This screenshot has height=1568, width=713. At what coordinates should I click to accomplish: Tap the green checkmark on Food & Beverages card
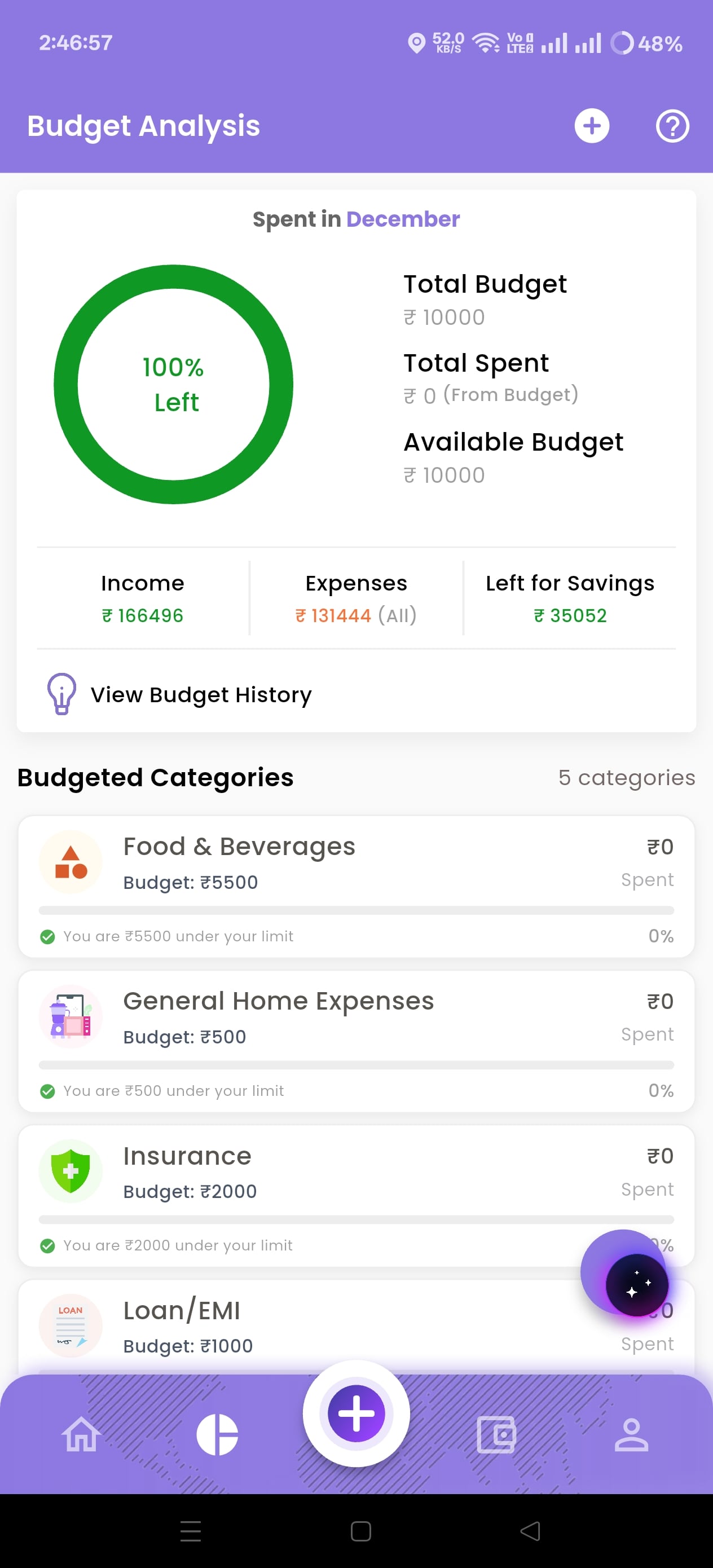click(x=47, y=936)
